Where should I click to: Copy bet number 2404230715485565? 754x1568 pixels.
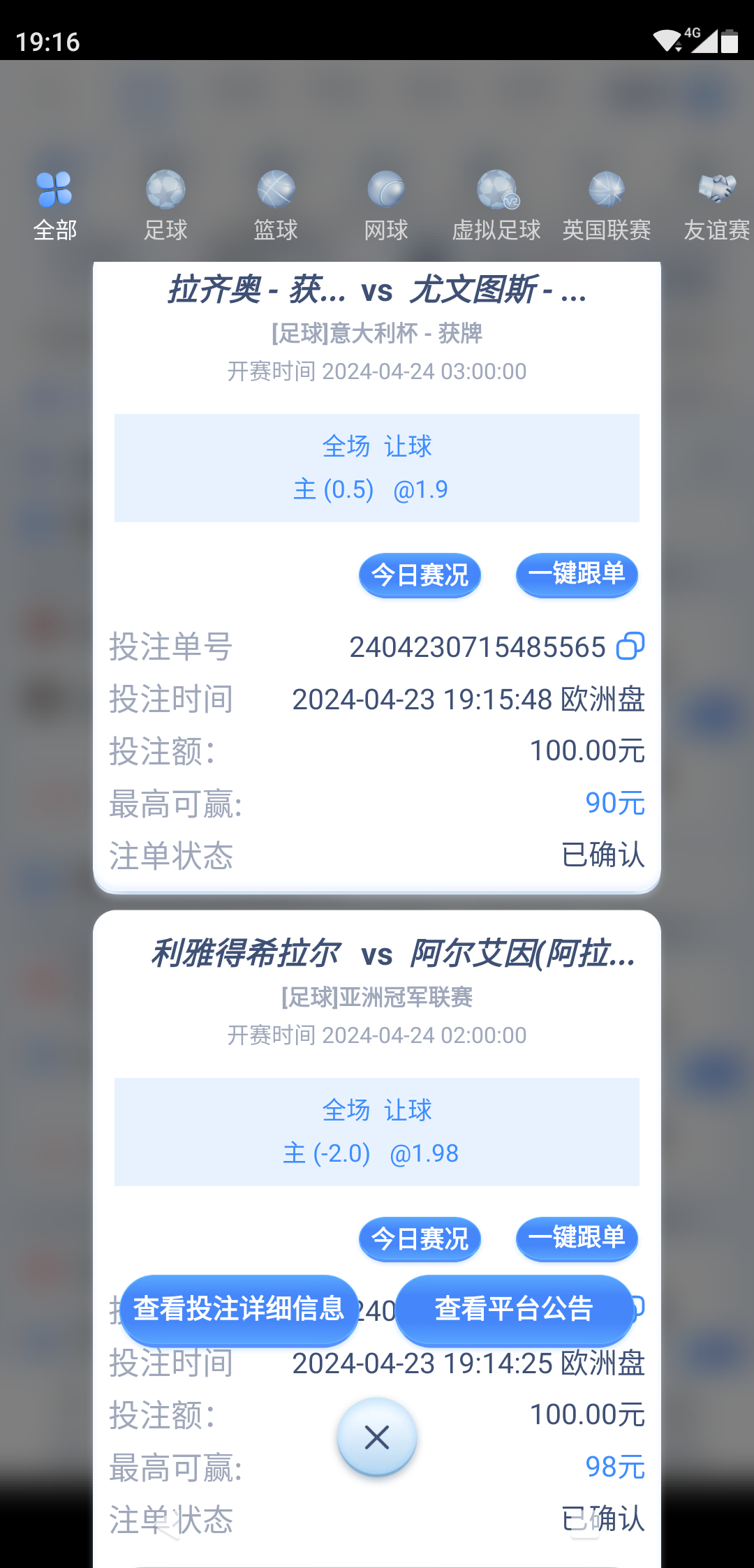(630, 646)
